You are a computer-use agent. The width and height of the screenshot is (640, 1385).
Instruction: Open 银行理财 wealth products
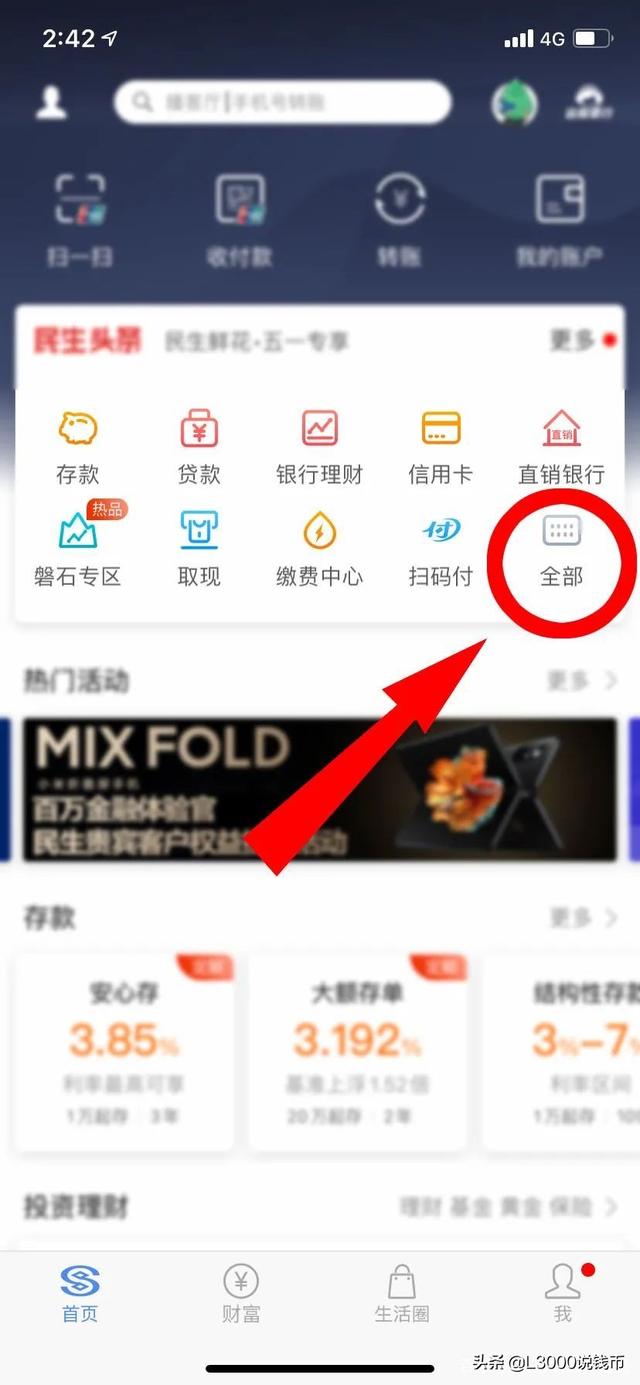tap(319, 447)
